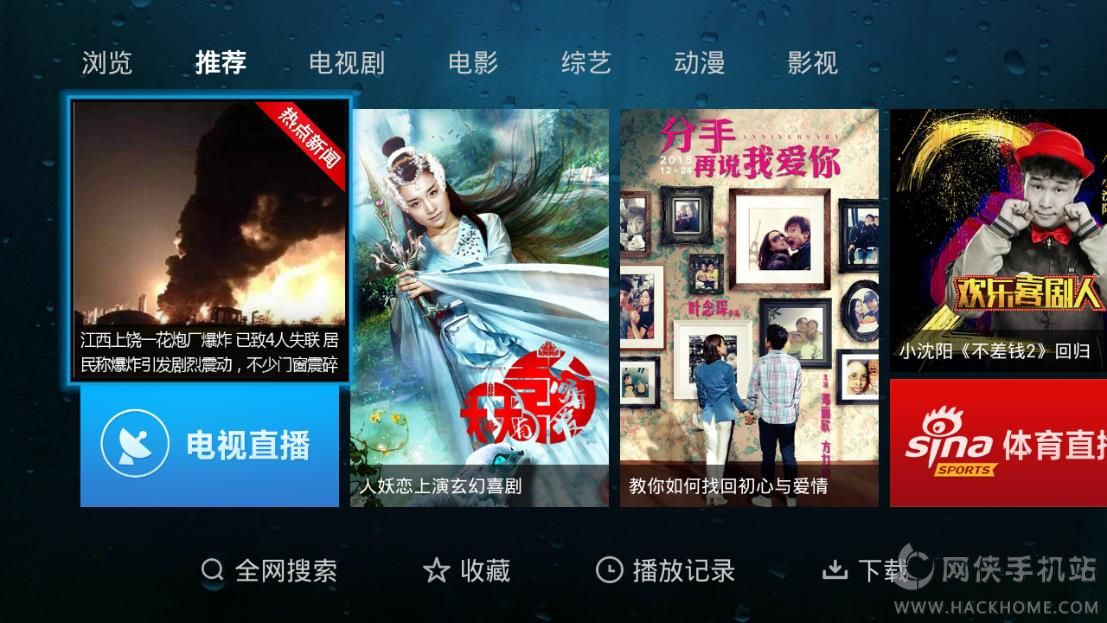Tap 全网搜索 to search
1107x623 pixels.
point(269,571)
